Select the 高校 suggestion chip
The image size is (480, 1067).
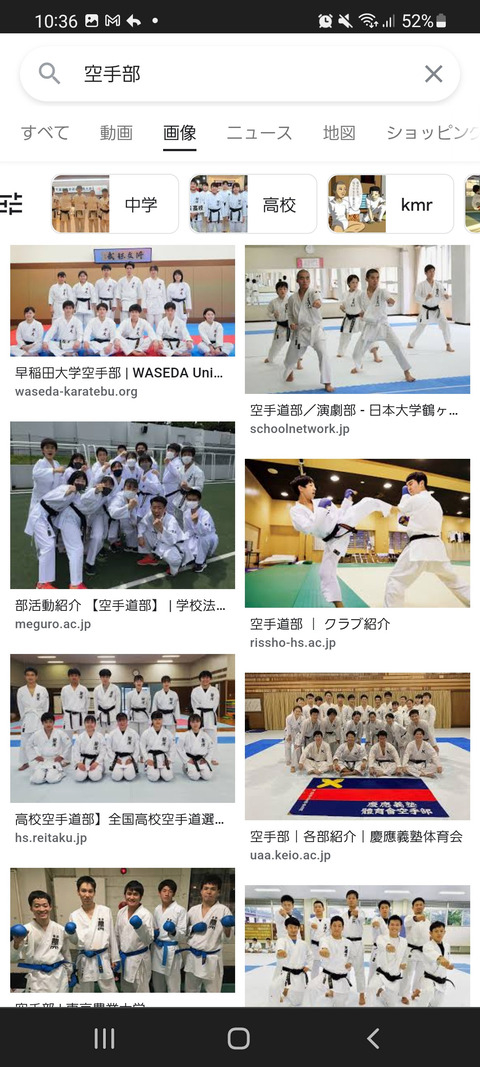click(x=253, y=204)
